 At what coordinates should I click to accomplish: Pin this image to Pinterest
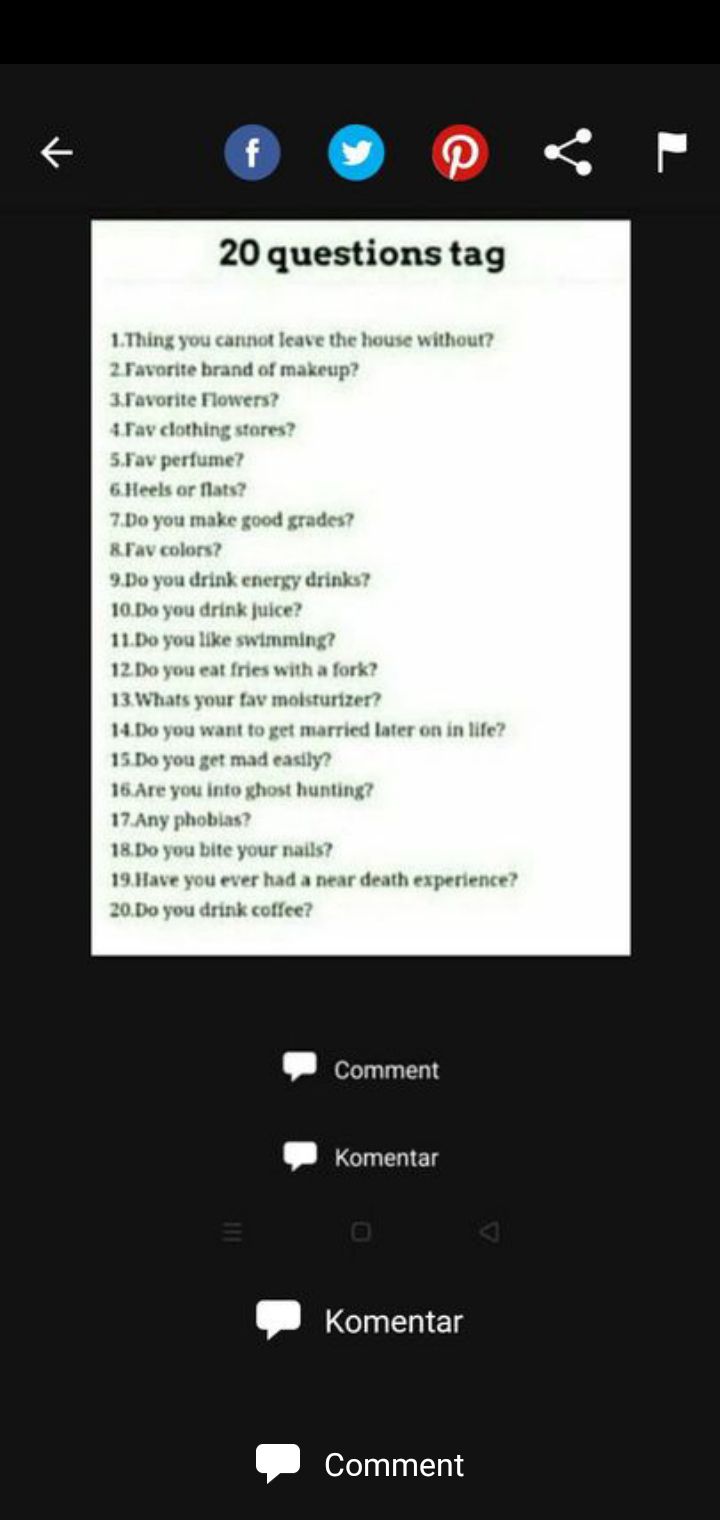click(460, 152)
